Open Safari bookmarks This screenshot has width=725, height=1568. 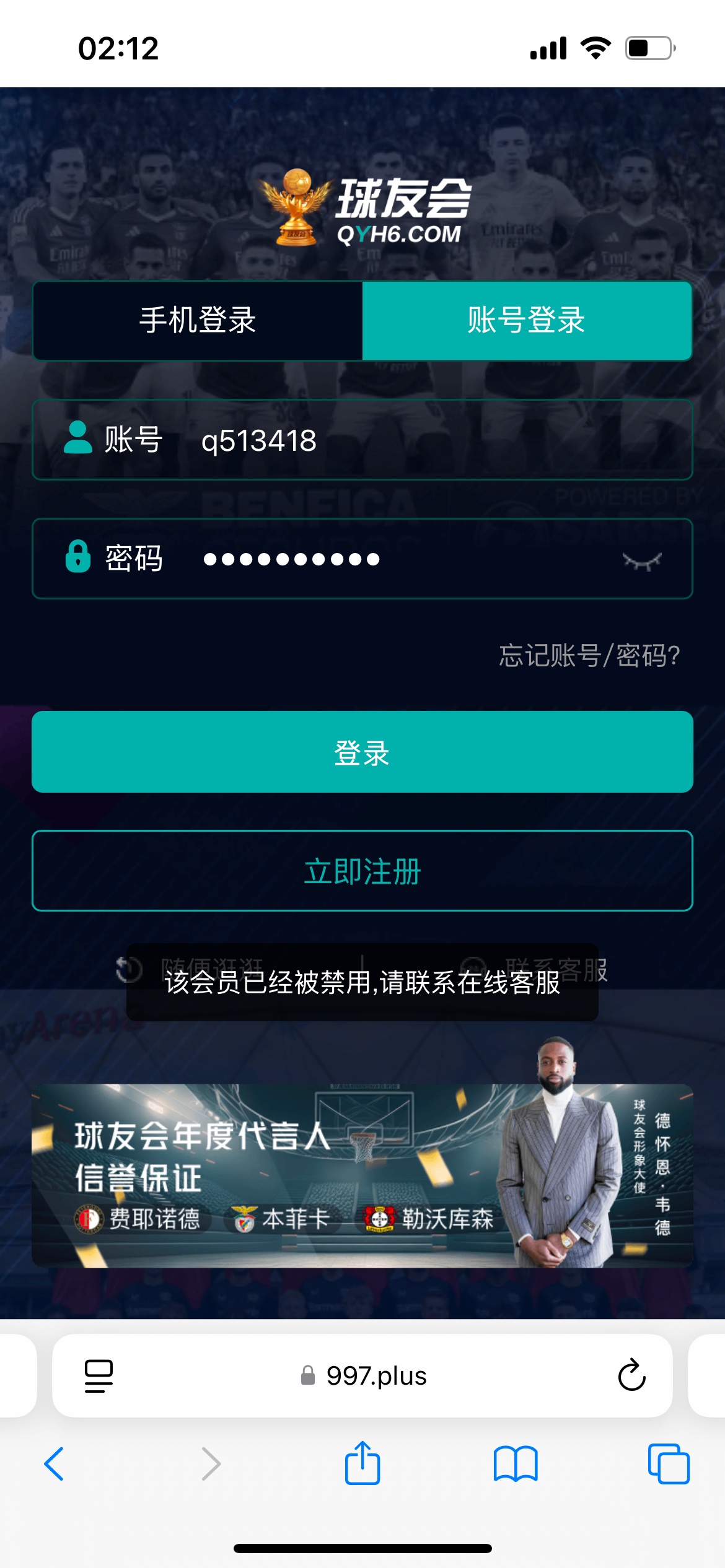[x=516, y=1464]
